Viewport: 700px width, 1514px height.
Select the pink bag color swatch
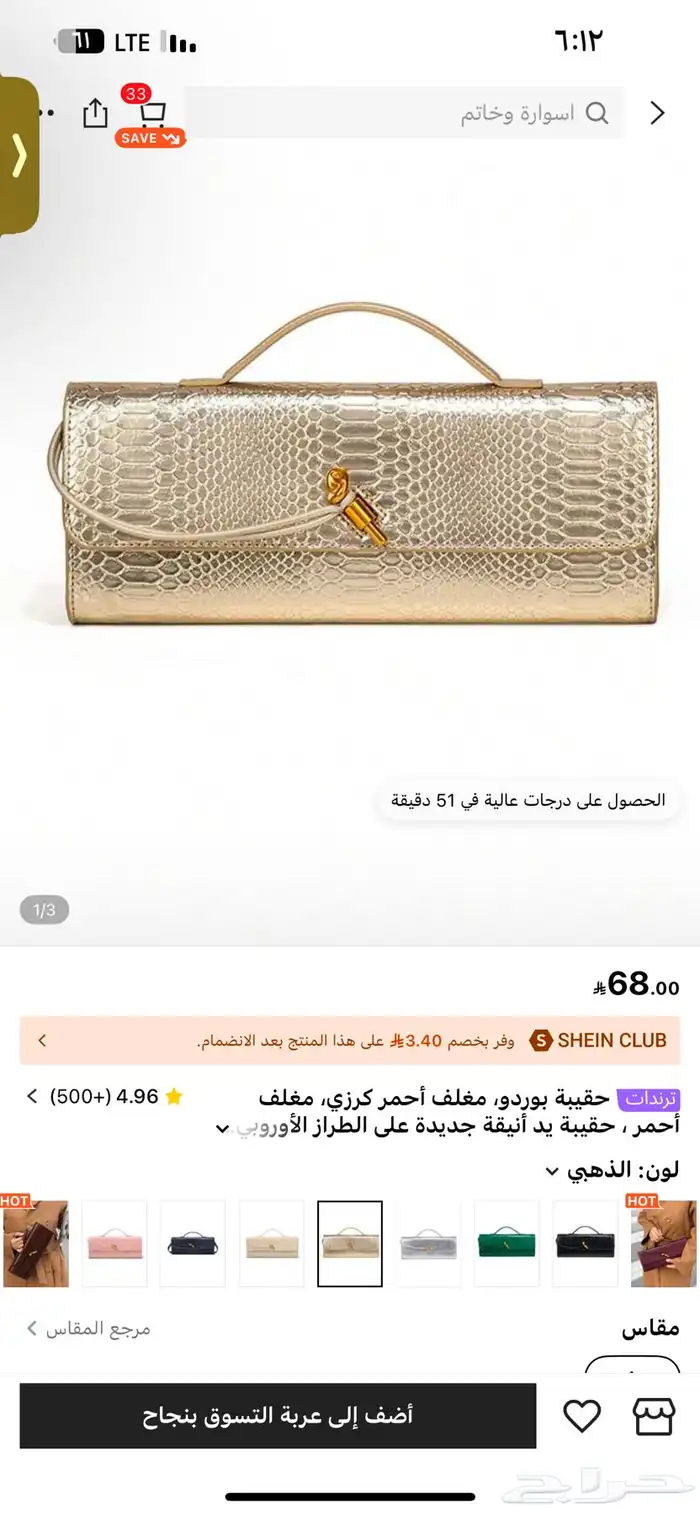coord(114,1243)
